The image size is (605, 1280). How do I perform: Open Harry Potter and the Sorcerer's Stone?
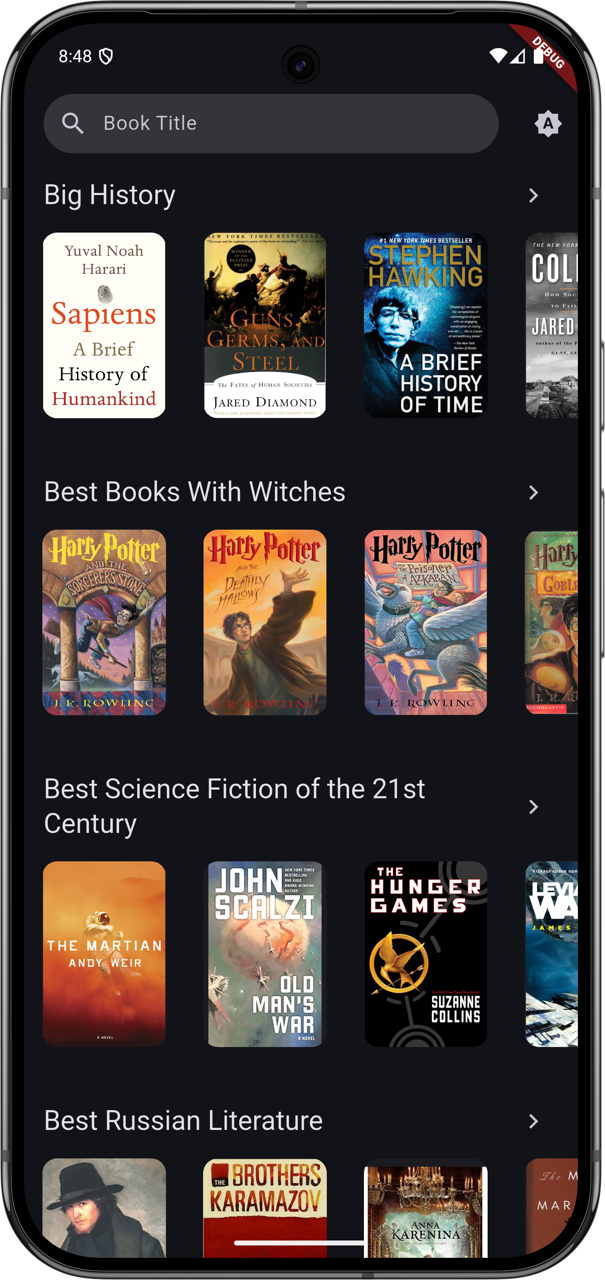(104, 622)
